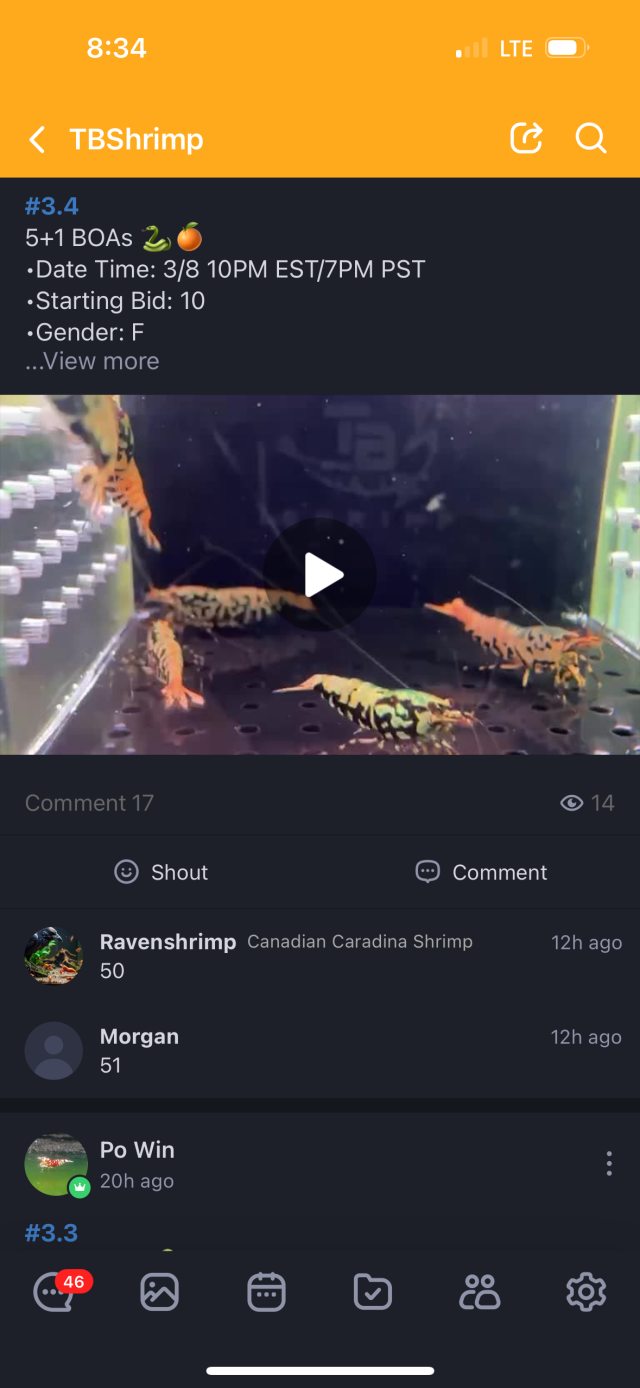Image resolution: width=640 pixels, height=1388 pixels.
Task: Share the TBShrimp page
Action: coord(526,138)
